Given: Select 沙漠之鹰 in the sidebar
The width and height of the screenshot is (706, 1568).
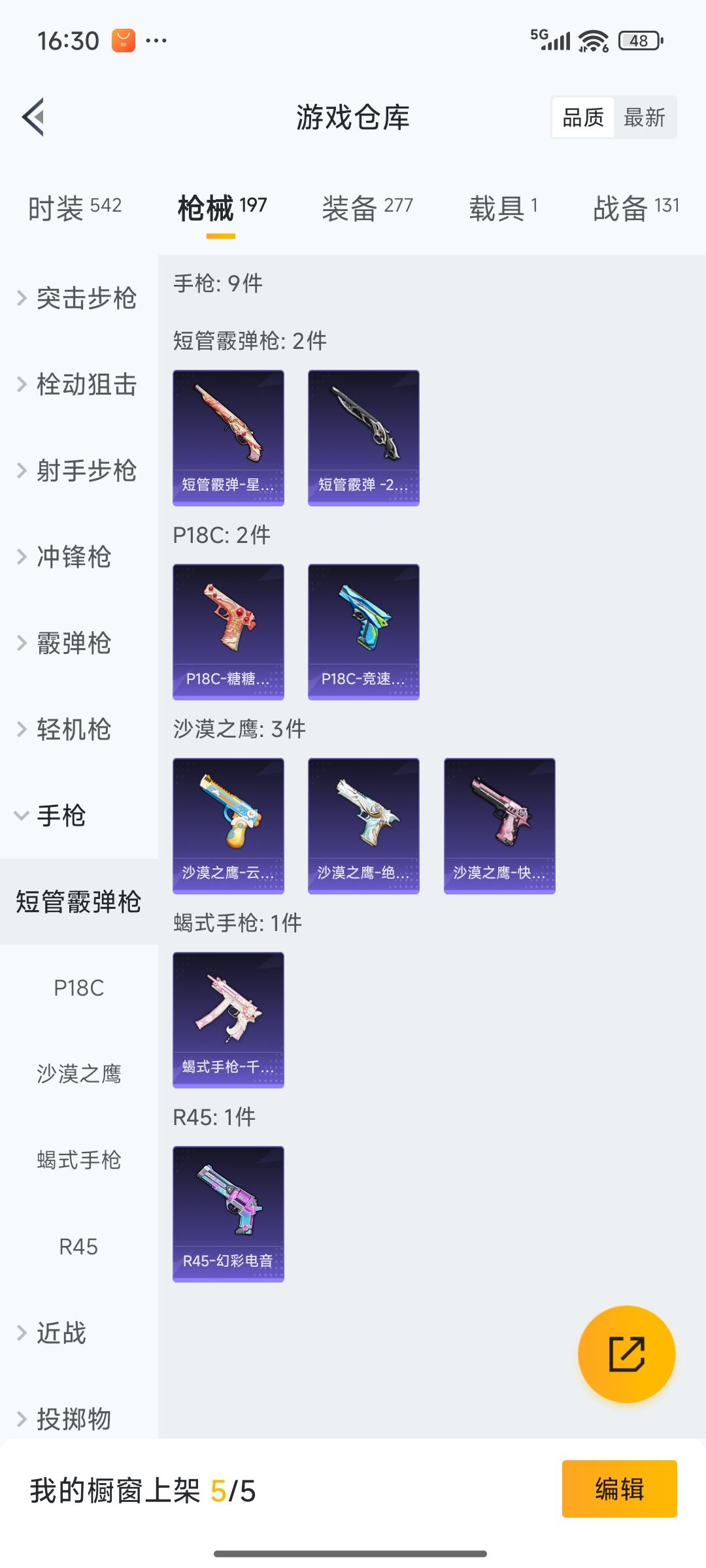Looking at the screenshot, I should point(78,1073).
